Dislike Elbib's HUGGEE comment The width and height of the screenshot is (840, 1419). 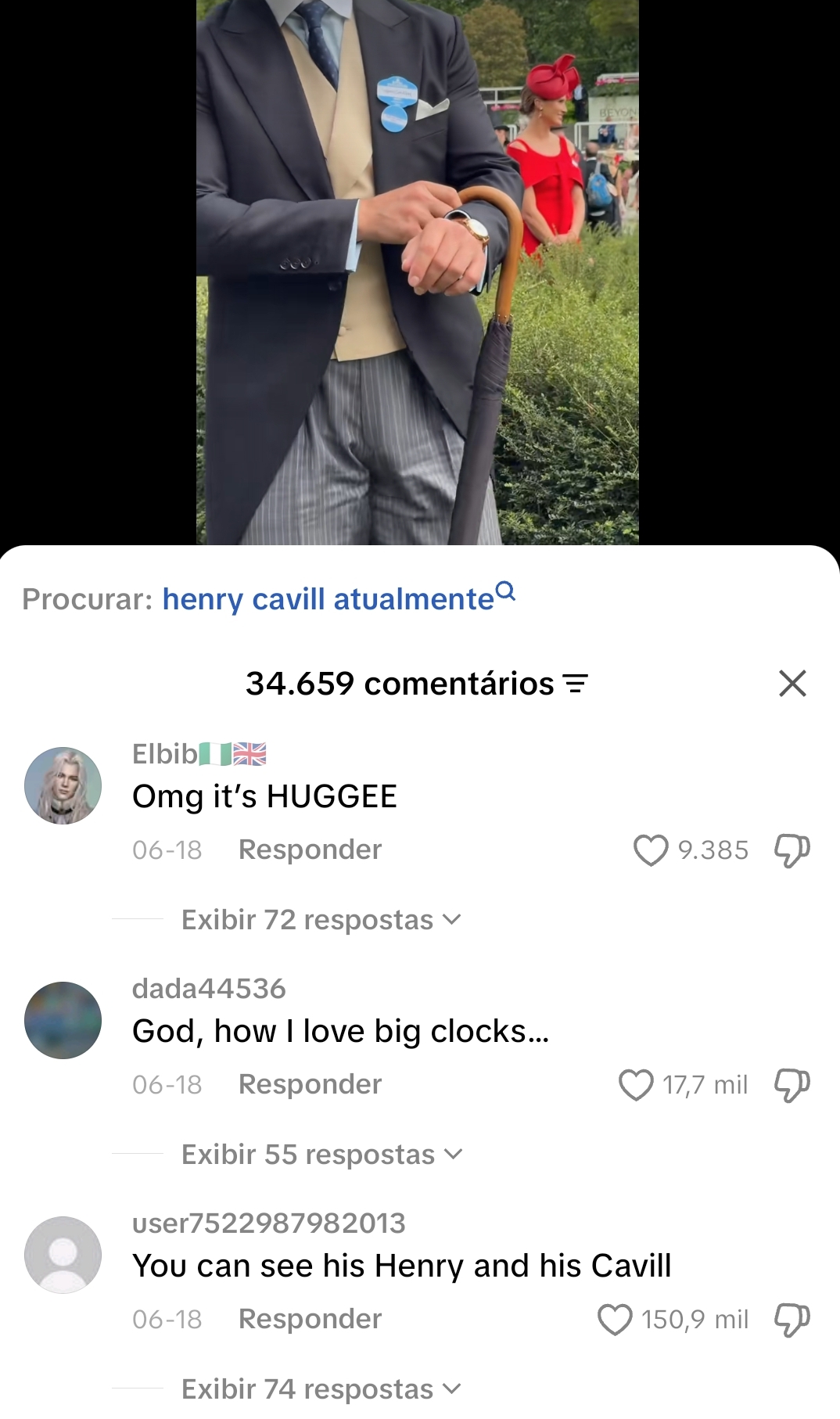(x=792, y=850)
